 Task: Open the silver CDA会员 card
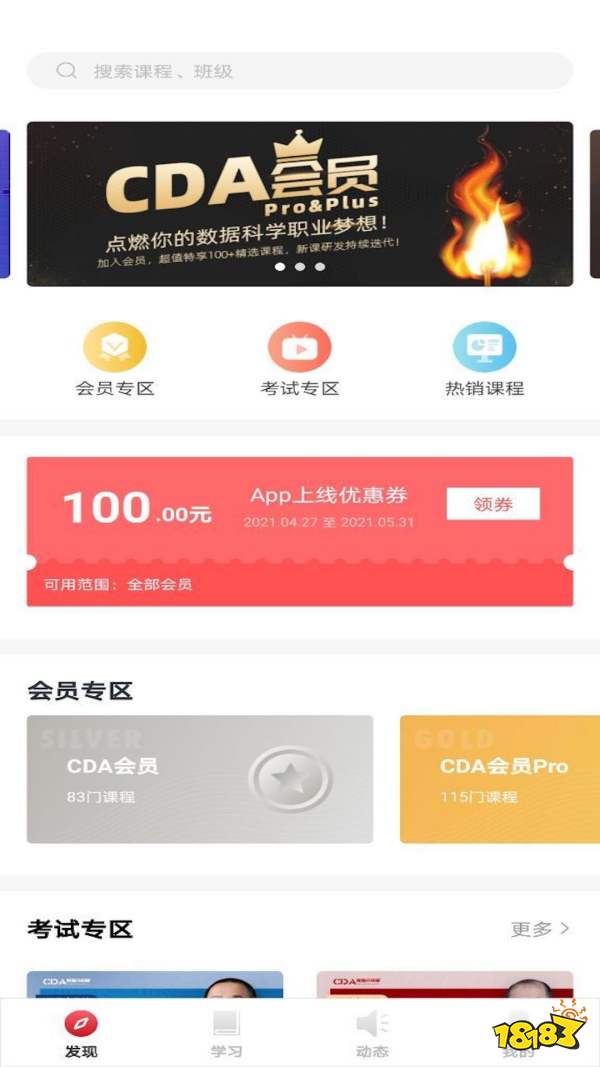point(200,779)
